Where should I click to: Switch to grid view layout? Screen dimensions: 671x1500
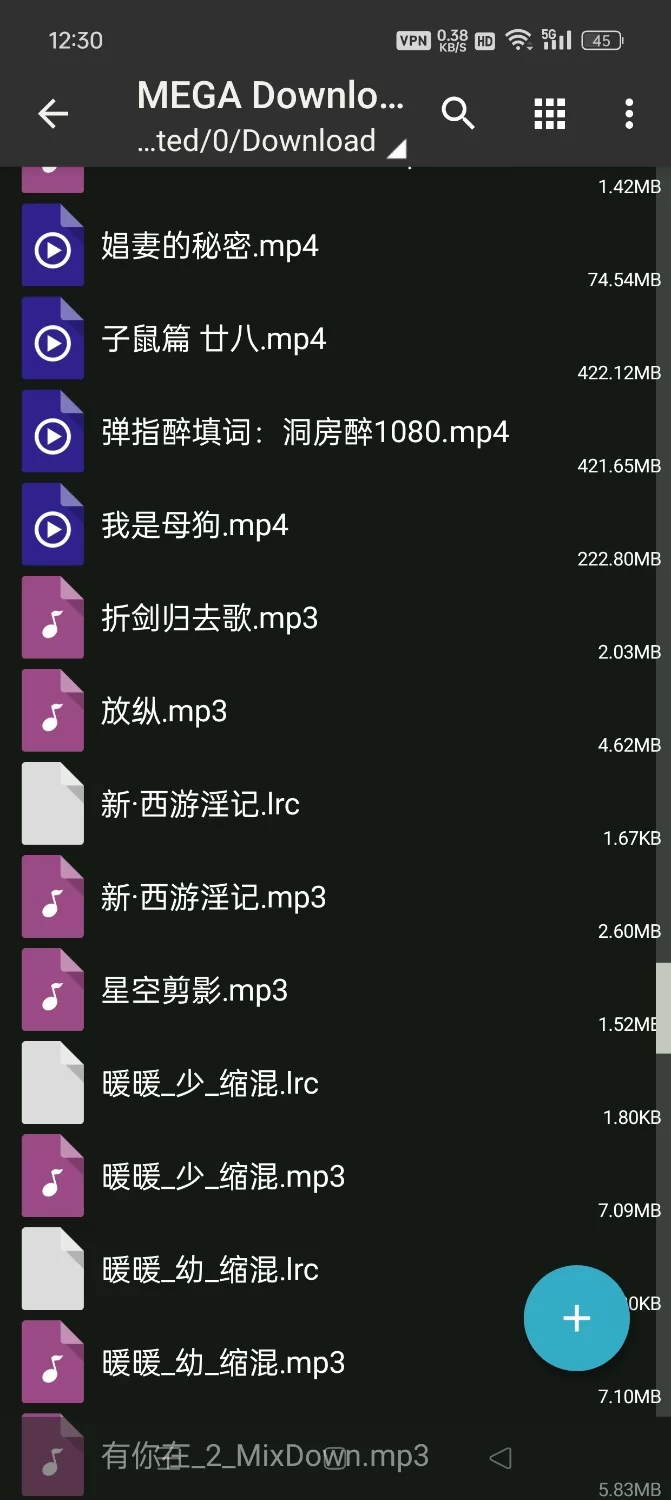pyautogui.click(x=549, y=114)
